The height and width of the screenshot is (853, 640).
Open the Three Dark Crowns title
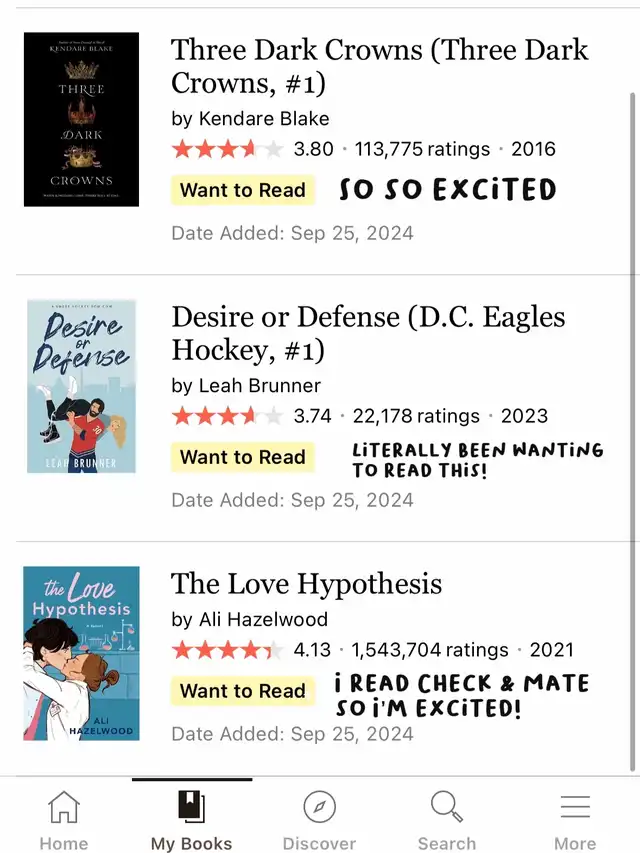coord(379,66)
